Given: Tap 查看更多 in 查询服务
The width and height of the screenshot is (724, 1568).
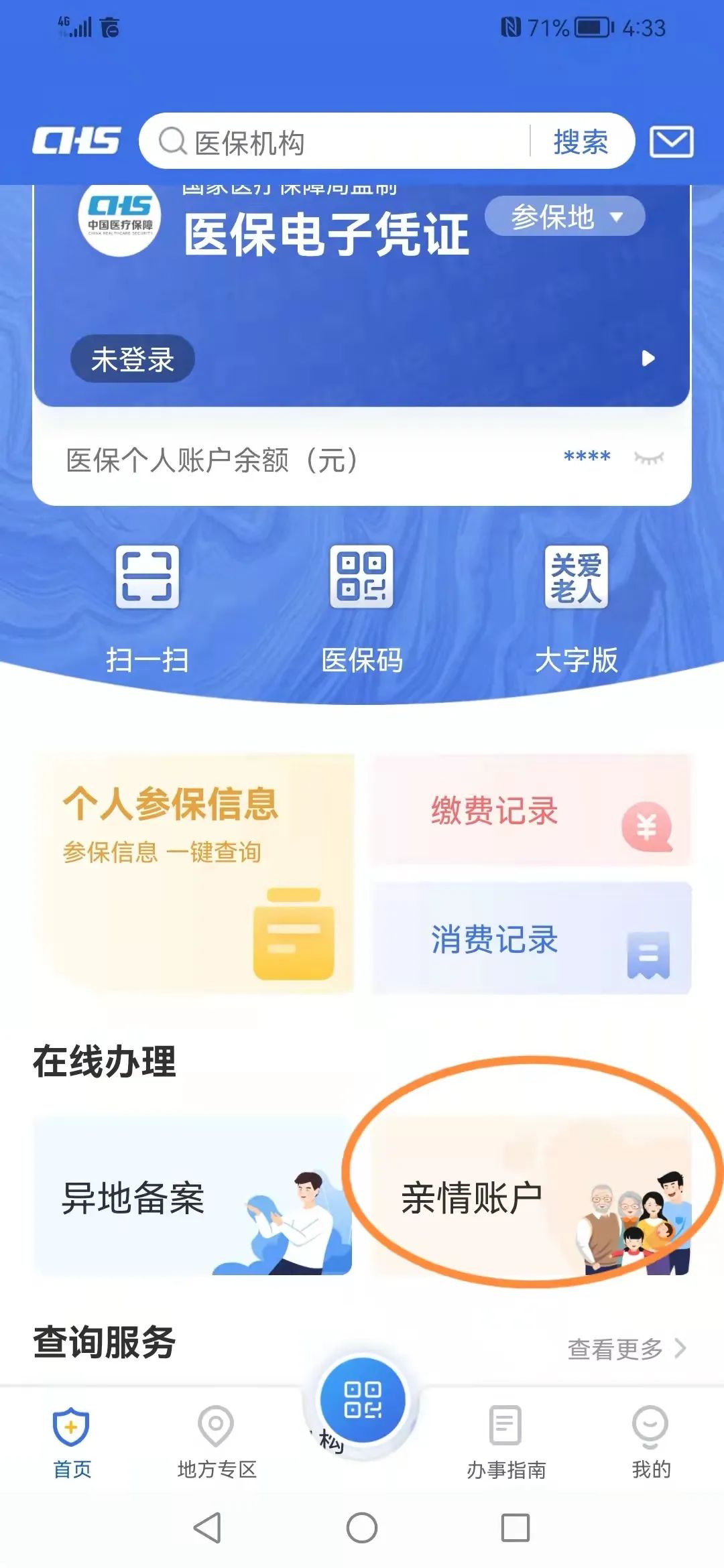Looking at the screenshot, I should point(626,1348).
